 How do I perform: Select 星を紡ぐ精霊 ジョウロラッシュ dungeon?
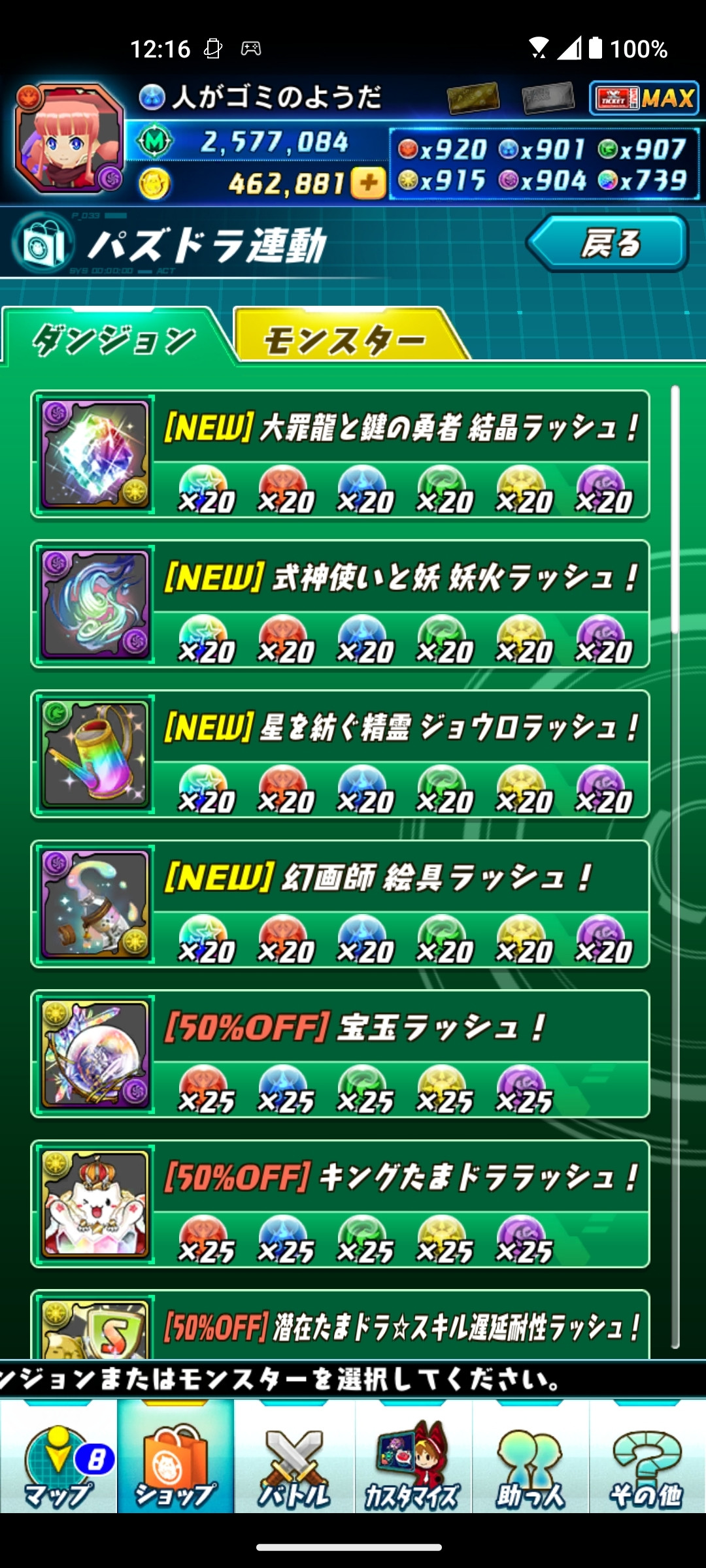click(x=340, y=754)
